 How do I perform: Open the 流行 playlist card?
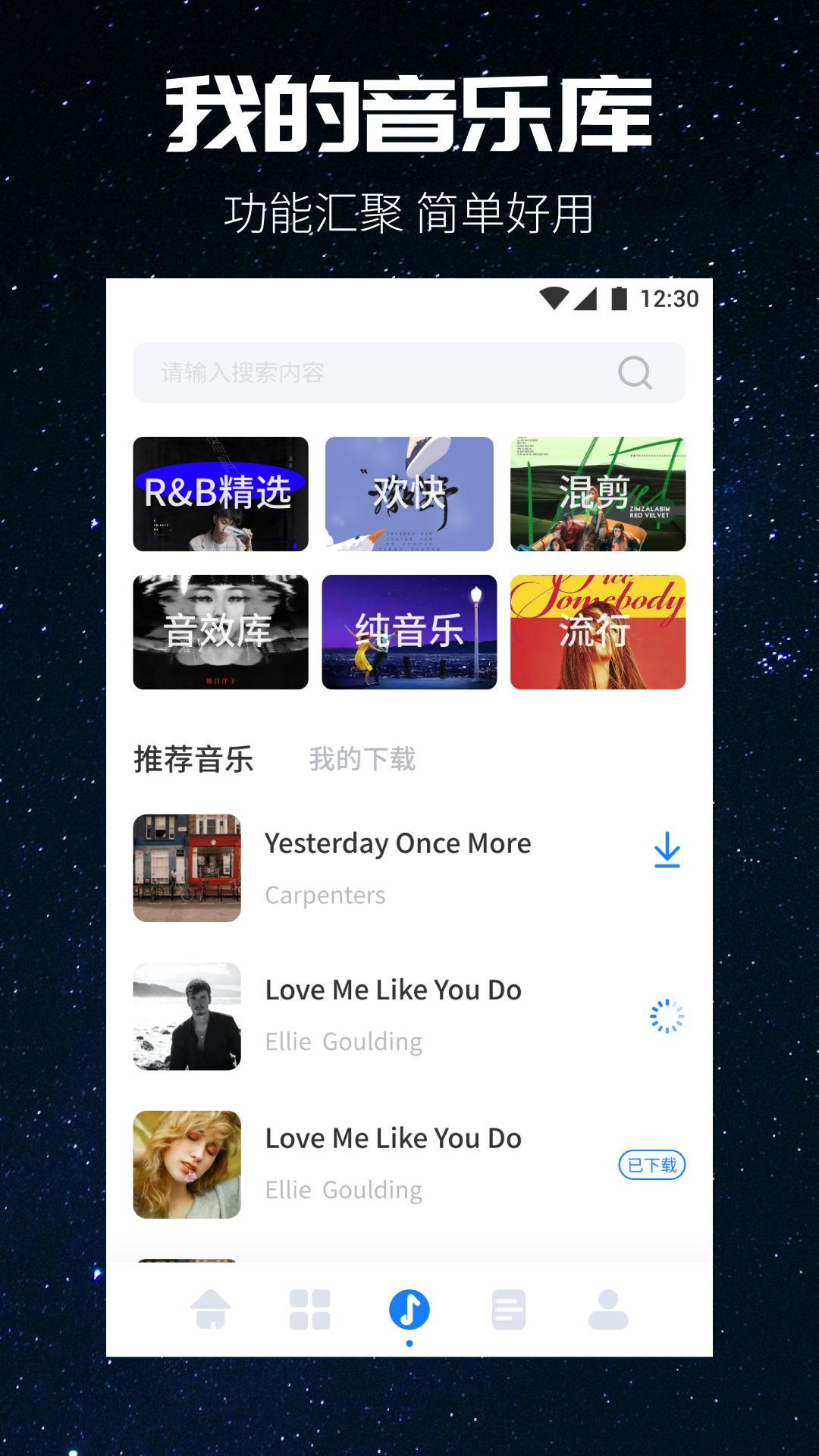click(x=598, y=631)
